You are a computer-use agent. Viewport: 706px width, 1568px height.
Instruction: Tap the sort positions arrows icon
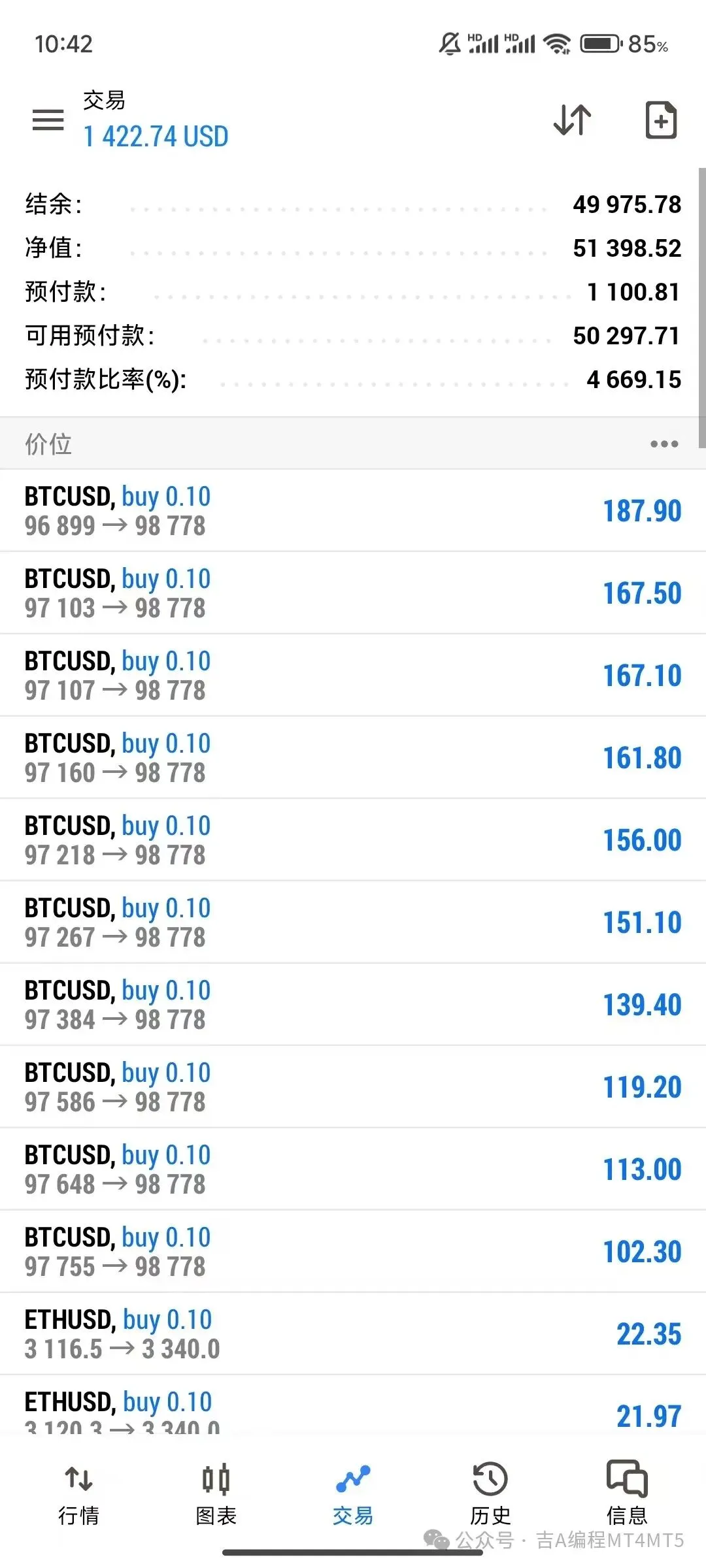click(x=572, y=120)
